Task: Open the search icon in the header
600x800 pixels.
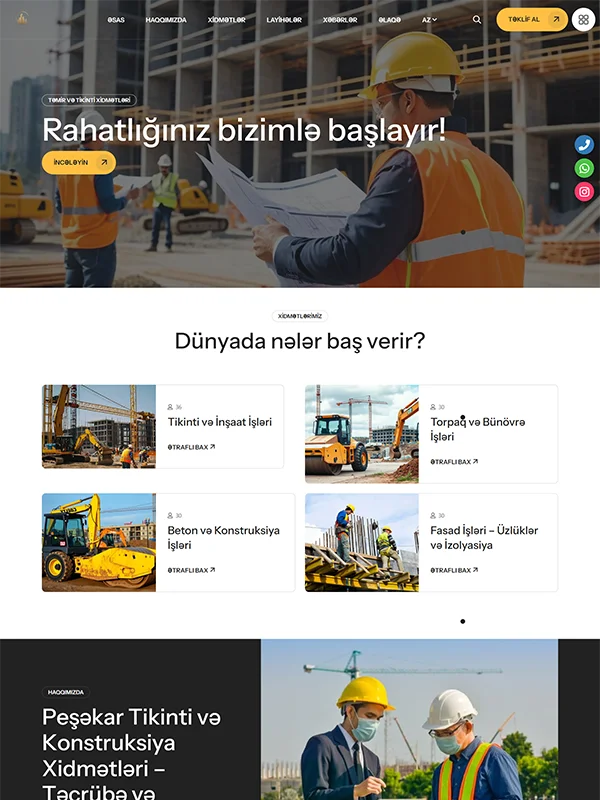Action: click(477, 19)
